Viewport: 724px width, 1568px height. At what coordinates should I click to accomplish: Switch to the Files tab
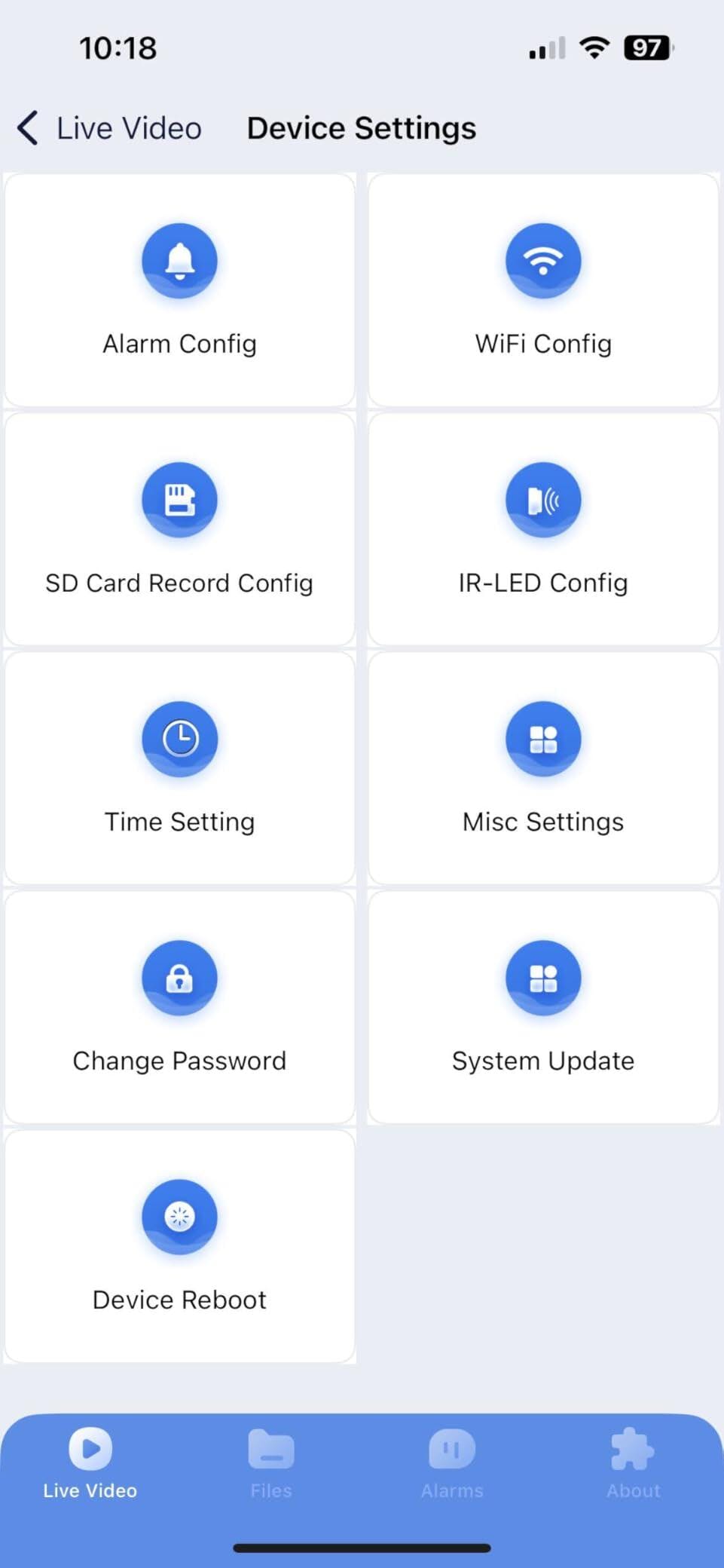pos(271,1462)
